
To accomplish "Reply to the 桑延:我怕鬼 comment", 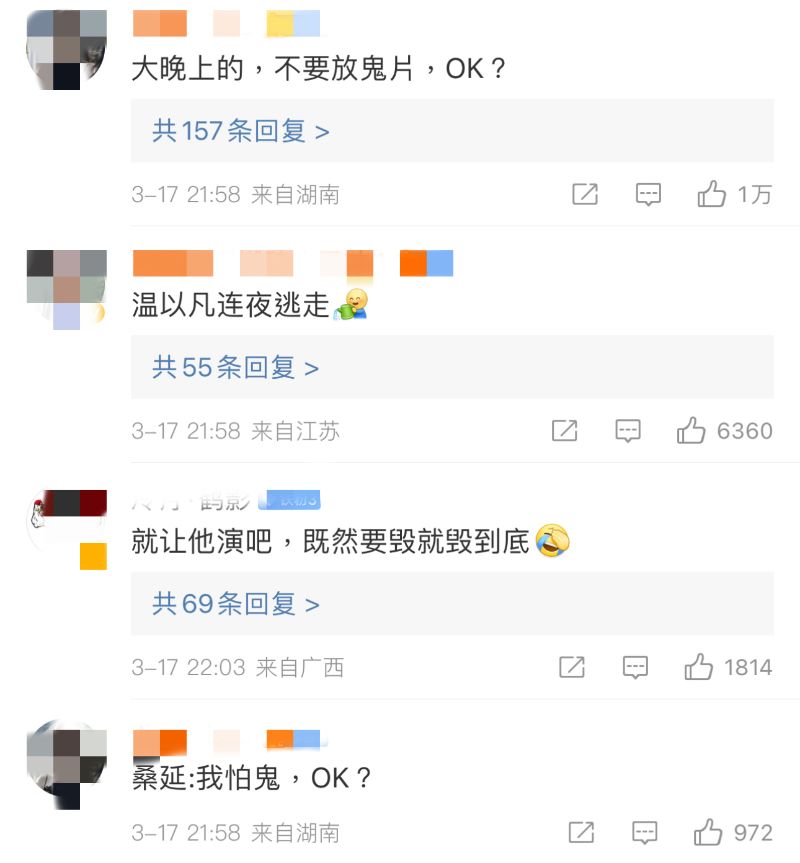I will point(645,832).
